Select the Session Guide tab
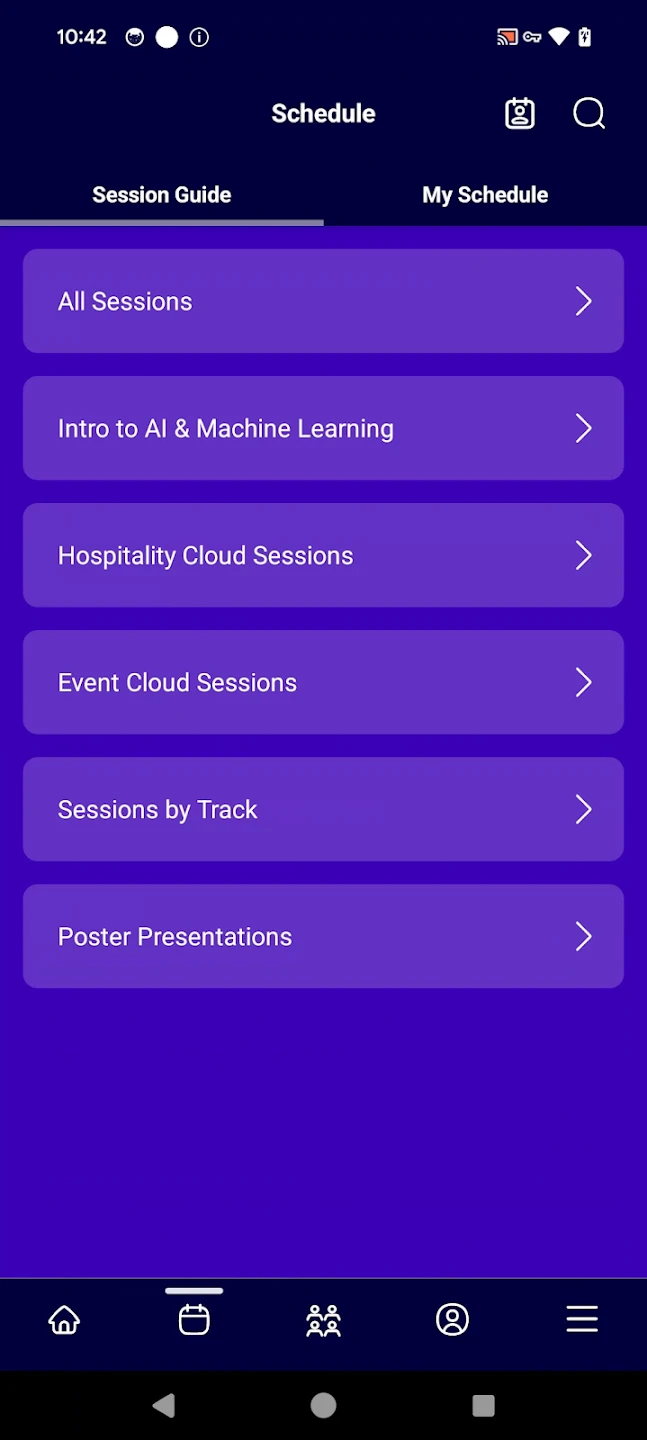 click(x=162, y=195)
